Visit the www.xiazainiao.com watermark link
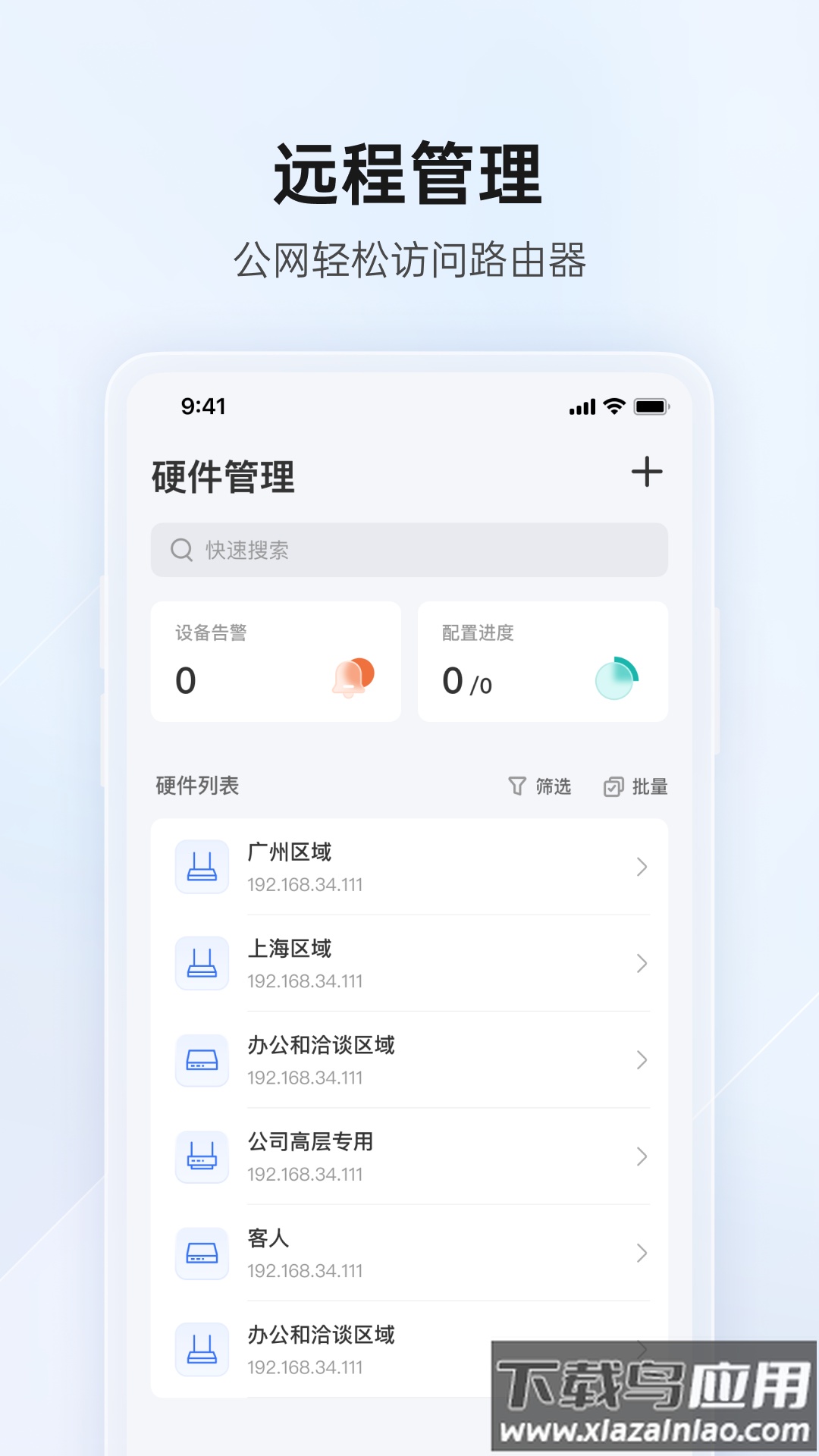Image resolution: width=819 pixels, height=1456 pixels. [654, 1426]
